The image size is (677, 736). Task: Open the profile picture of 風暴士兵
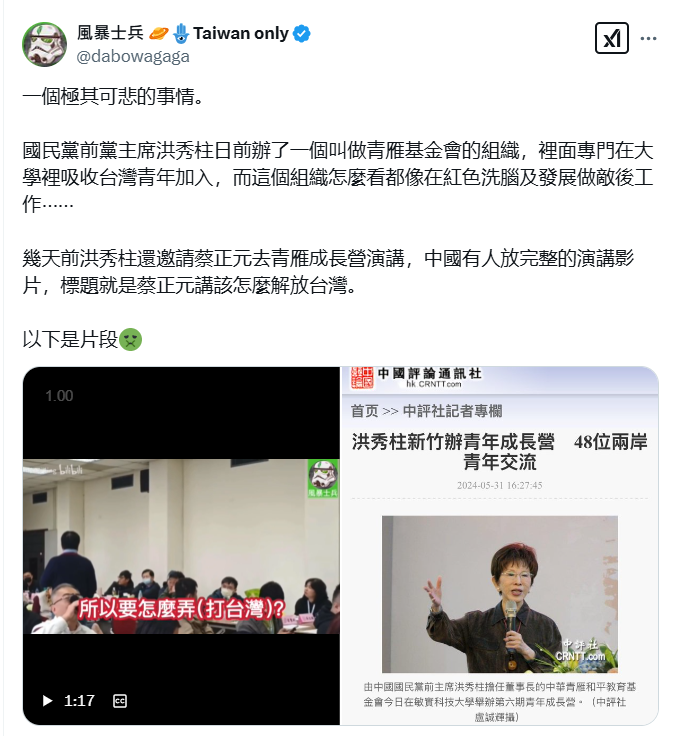click(x=44, y=43)
